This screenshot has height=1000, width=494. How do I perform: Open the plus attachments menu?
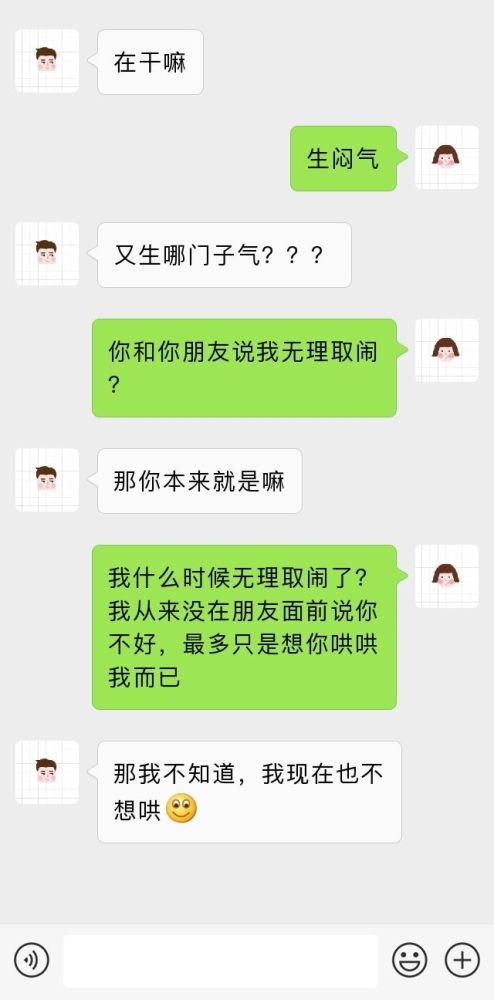point(461,959)
